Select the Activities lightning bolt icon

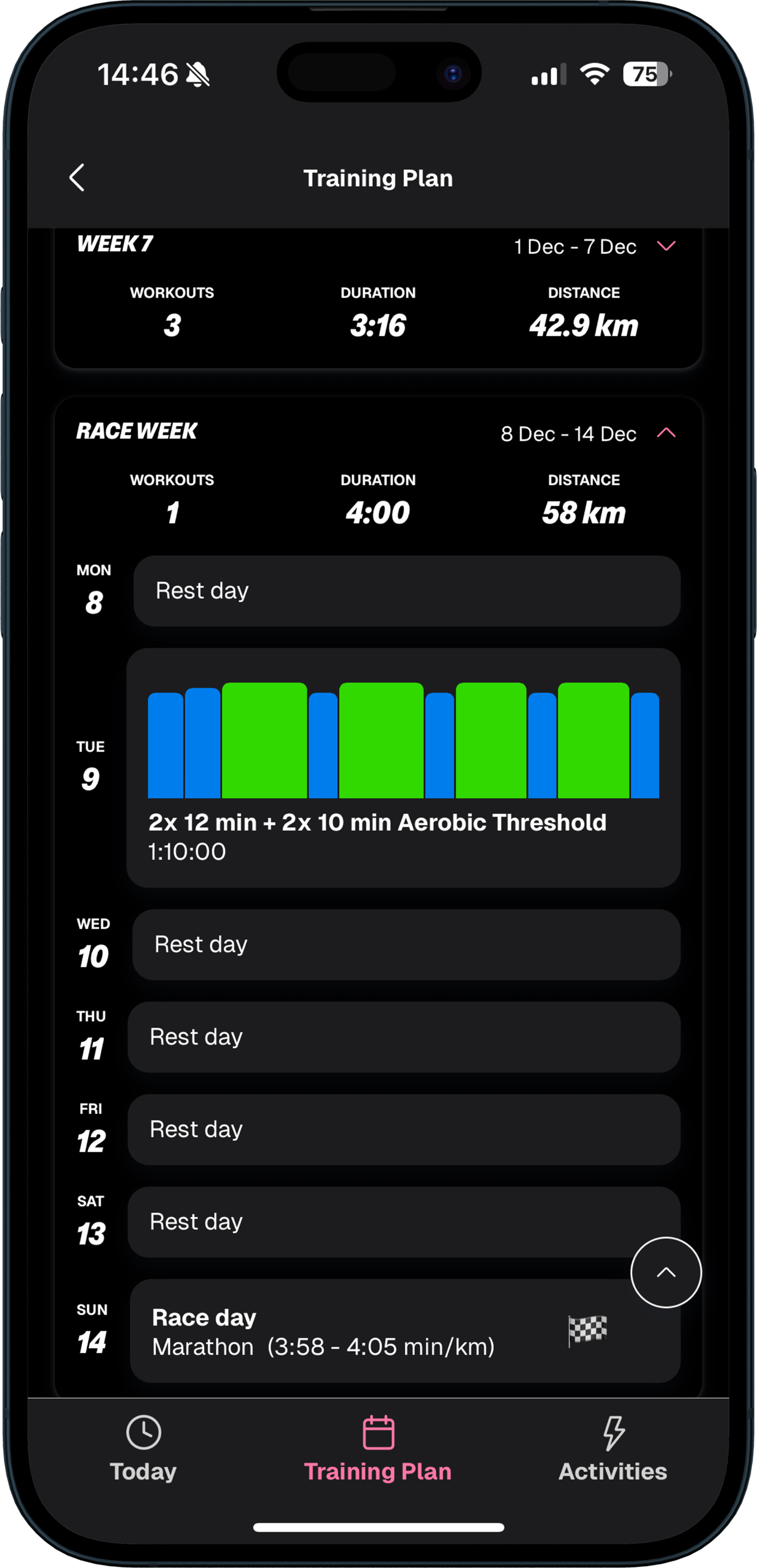point(613,1430)
